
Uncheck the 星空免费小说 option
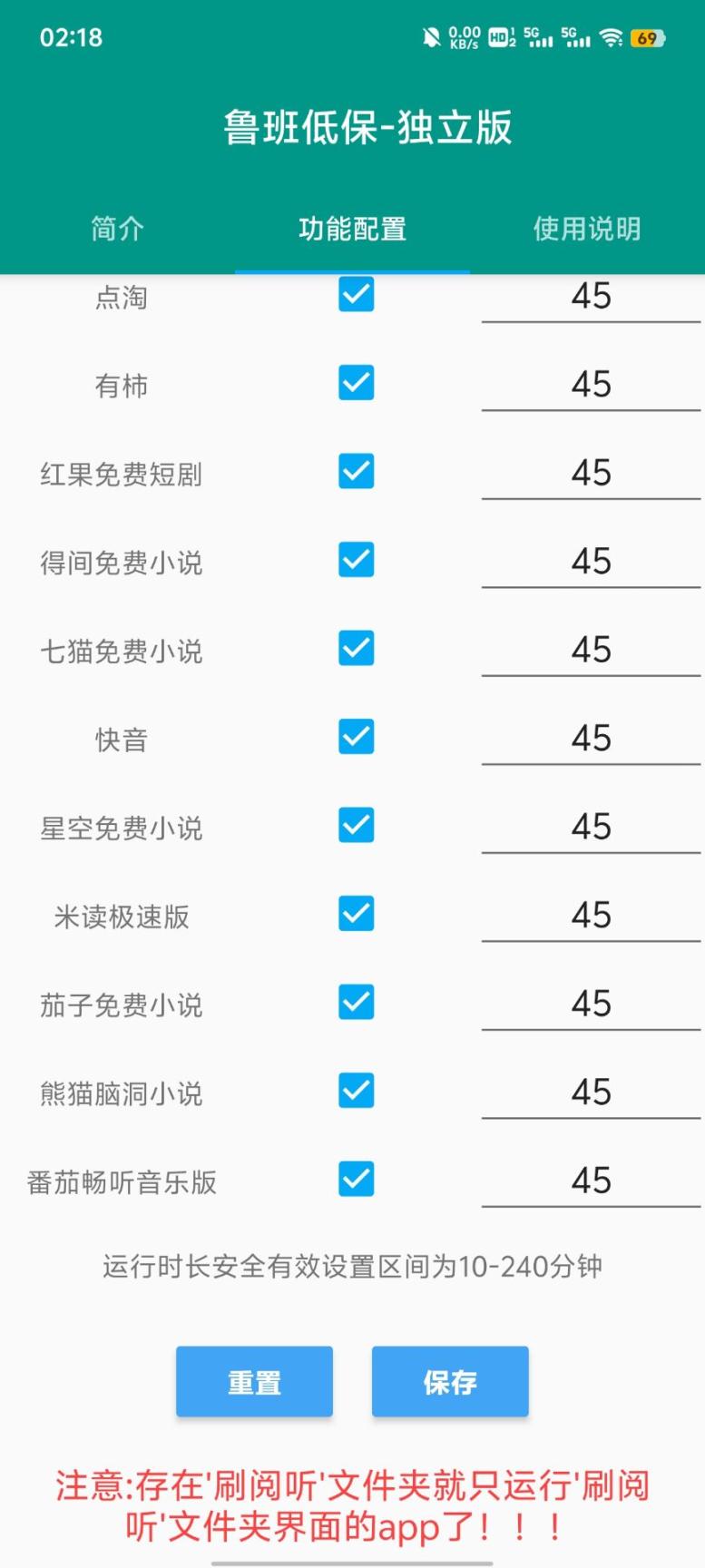(x=355, y=825)
